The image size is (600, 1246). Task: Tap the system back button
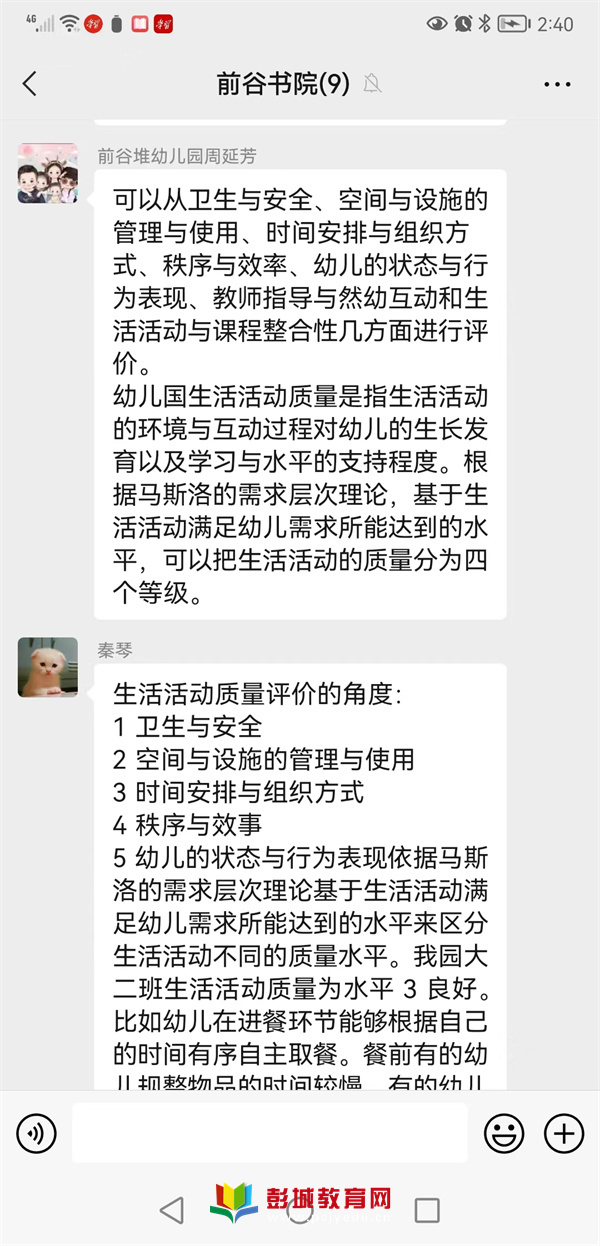click(x=172, y=1210)
